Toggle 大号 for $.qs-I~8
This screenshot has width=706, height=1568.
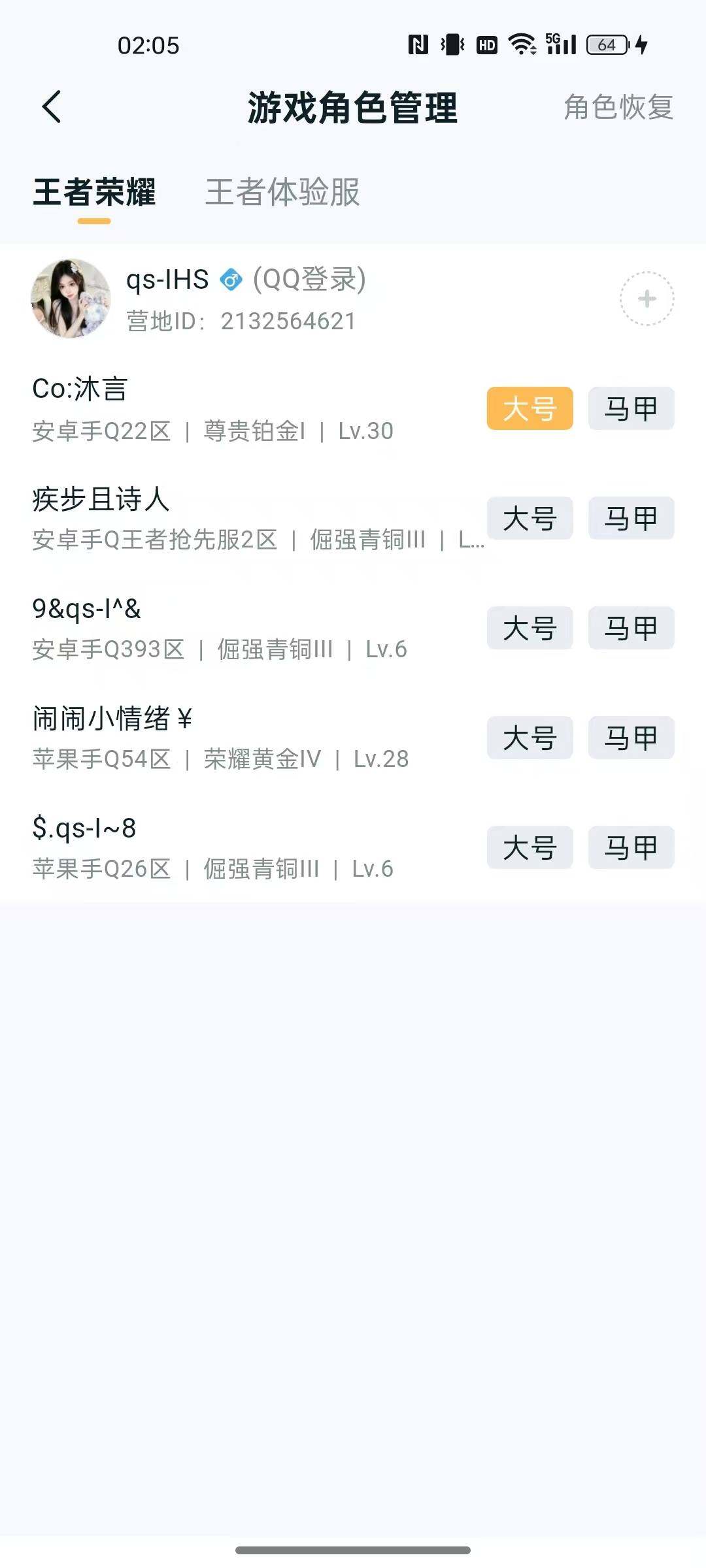529,847
